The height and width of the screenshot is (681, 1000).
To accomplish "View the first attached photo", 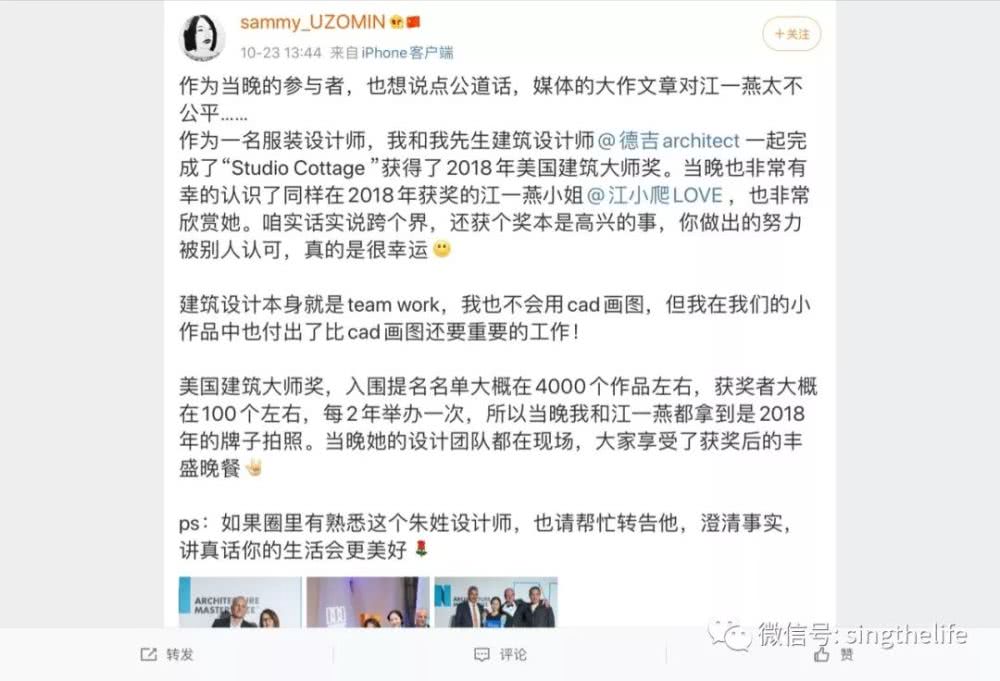I will (x=240, y=602).
